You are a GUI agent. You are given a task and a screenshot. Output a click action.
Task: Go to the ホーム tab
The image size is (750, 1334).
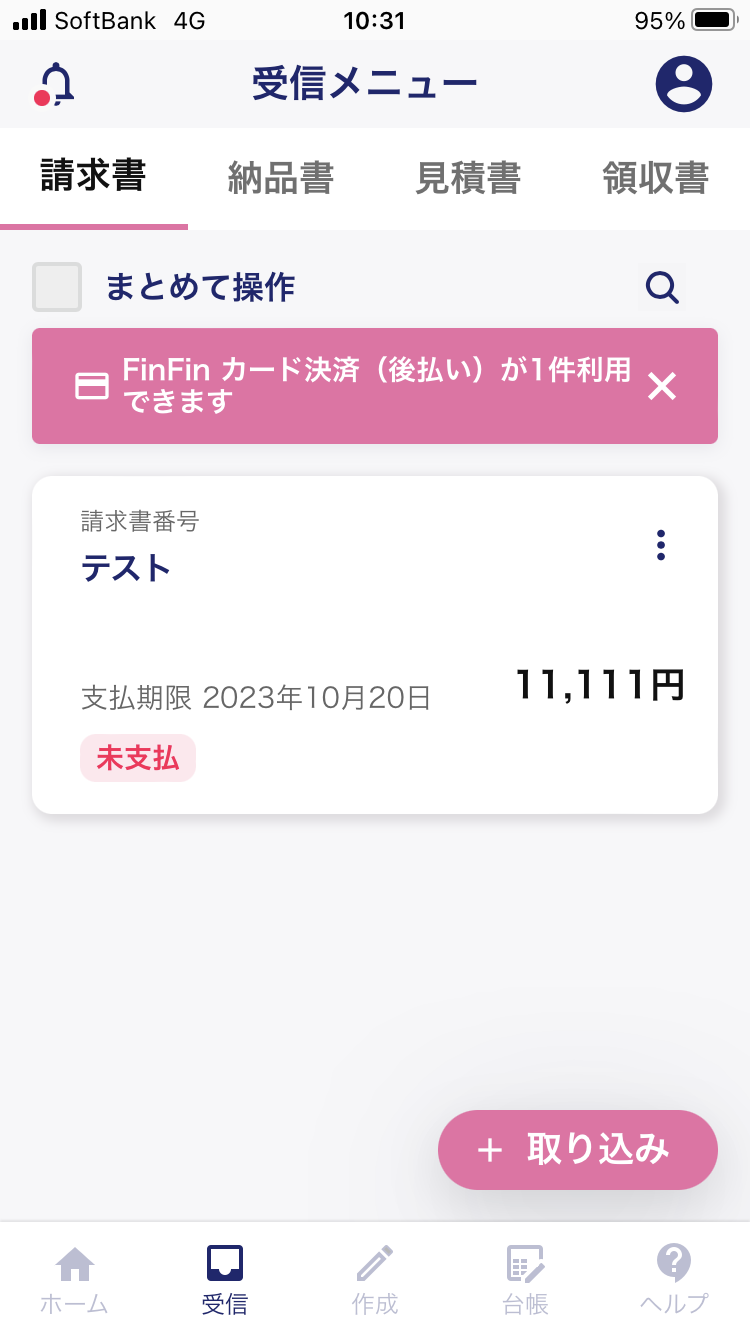tap(75, 1280)
